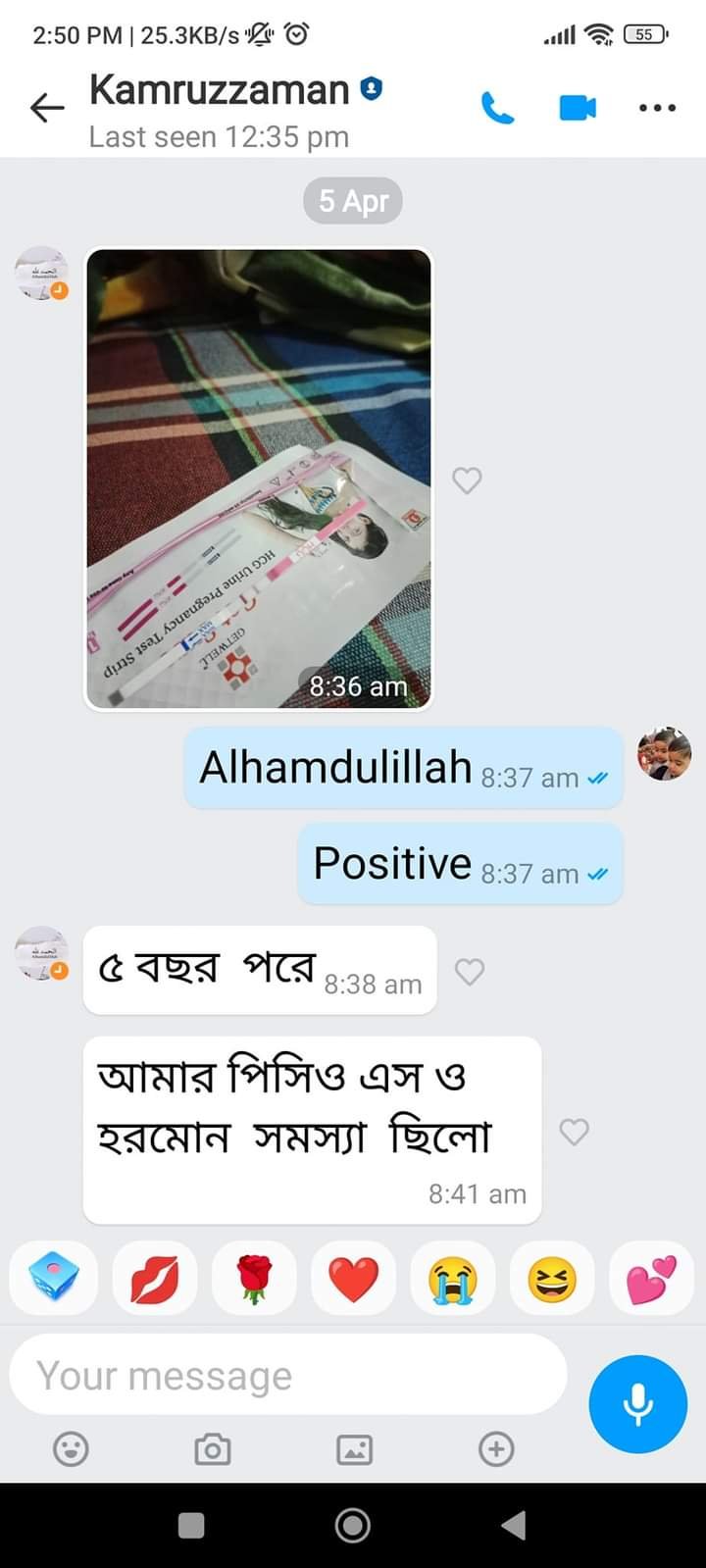Send the red rose emoji
The image size is (706, 1568).
click(x=254, y=1279)
